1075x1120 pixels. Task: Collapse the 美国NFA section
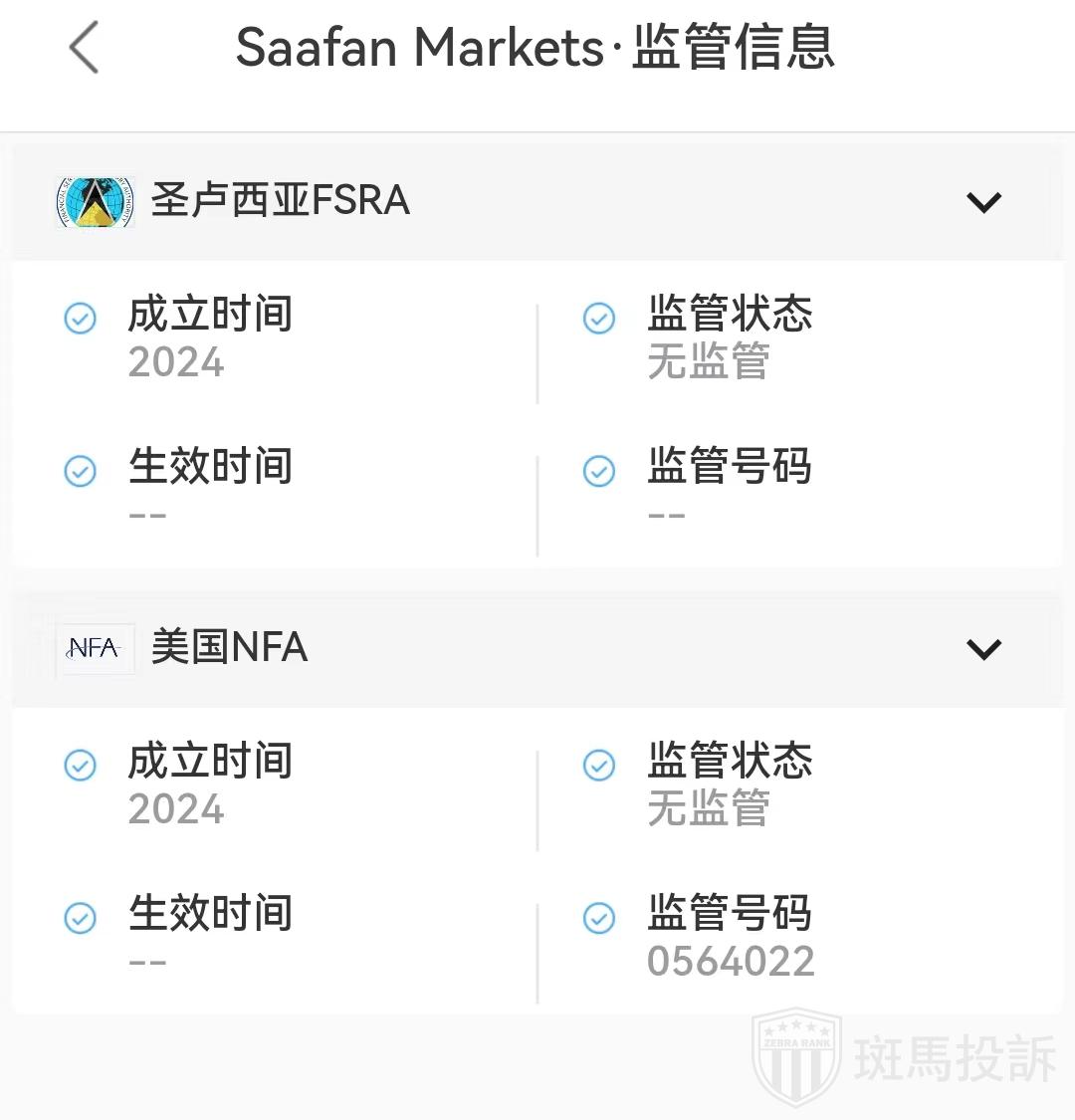pyautogui.click(x=983, y=649)
